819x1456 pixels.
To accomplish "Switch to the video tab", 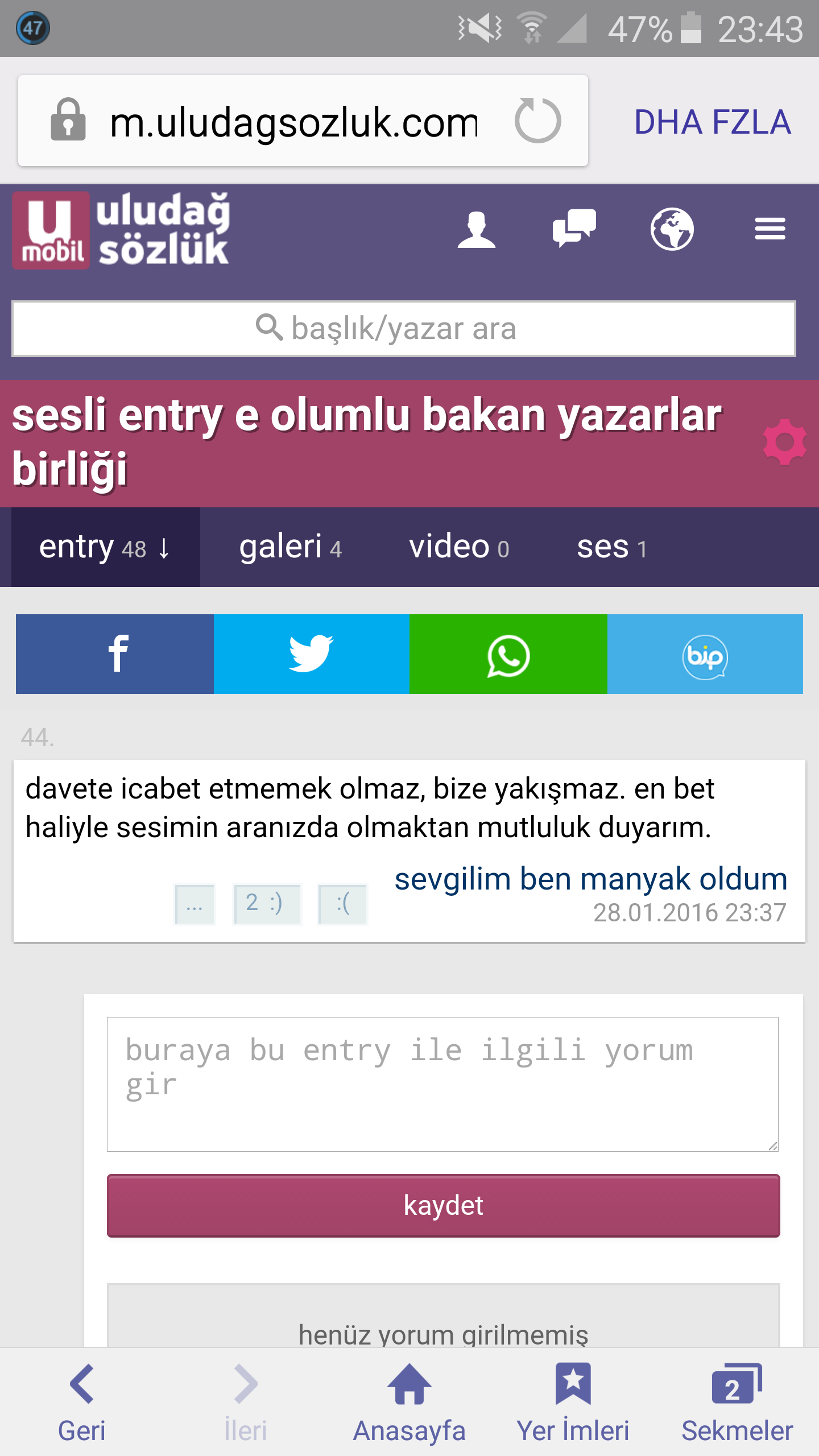I will click(x=458, y=547).
